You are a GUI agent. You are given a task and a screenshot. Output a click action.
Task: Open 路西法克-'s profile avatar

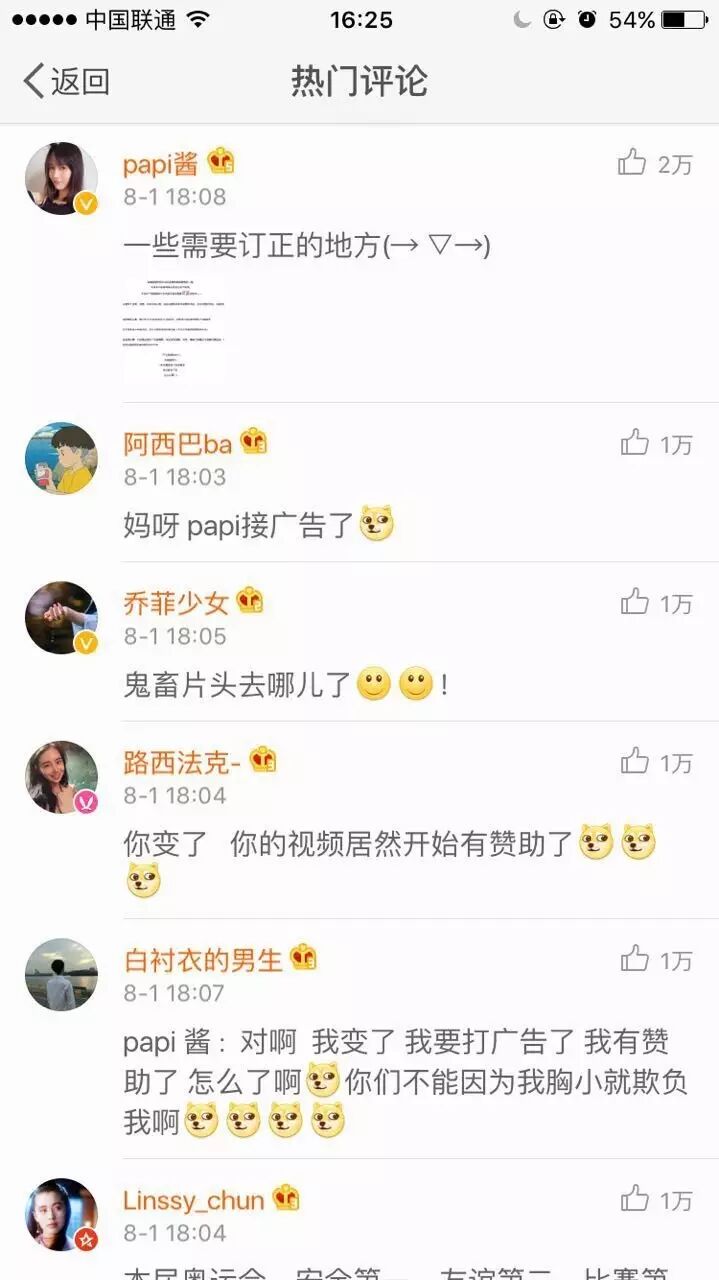pyautogui.click(x=61, y=777)
